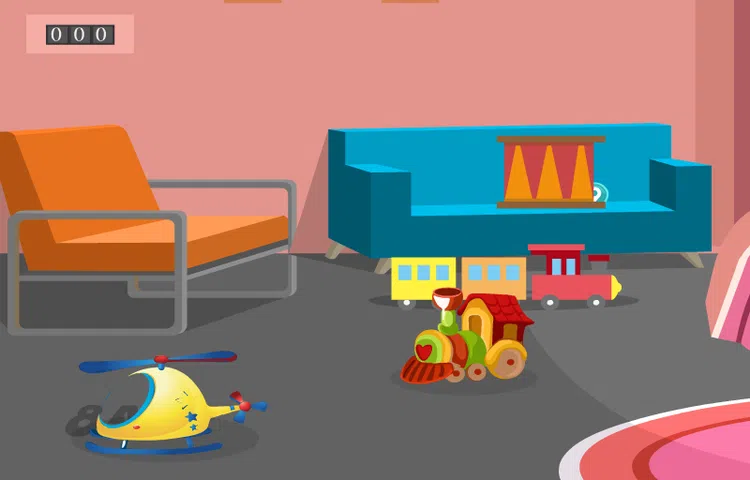Change the first digit of the code lock
Screen dimensions: 750x480
coord(56,35)
